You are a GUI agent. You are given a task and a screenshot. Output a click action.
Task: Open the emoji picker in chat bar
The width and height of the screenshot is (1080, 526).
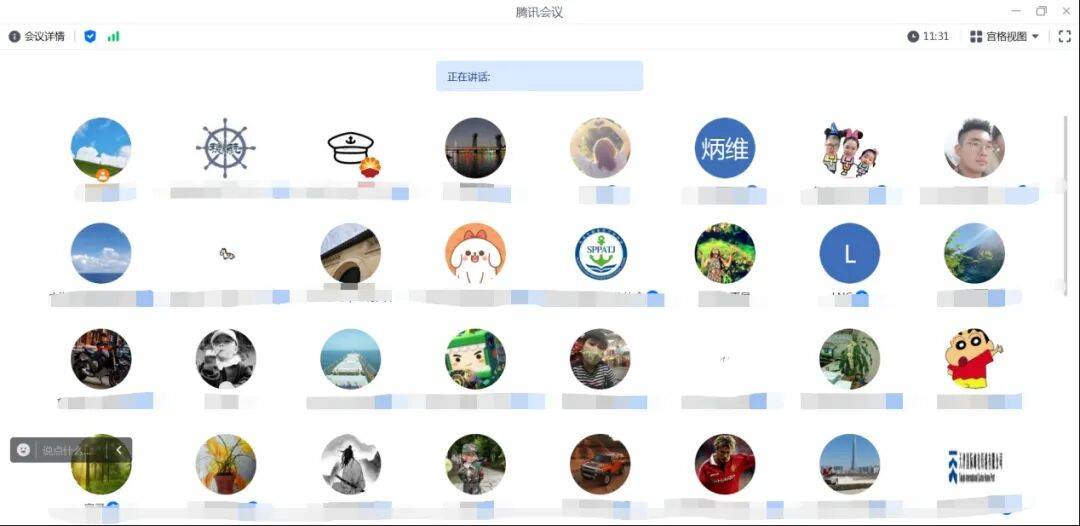click(24, 450)
